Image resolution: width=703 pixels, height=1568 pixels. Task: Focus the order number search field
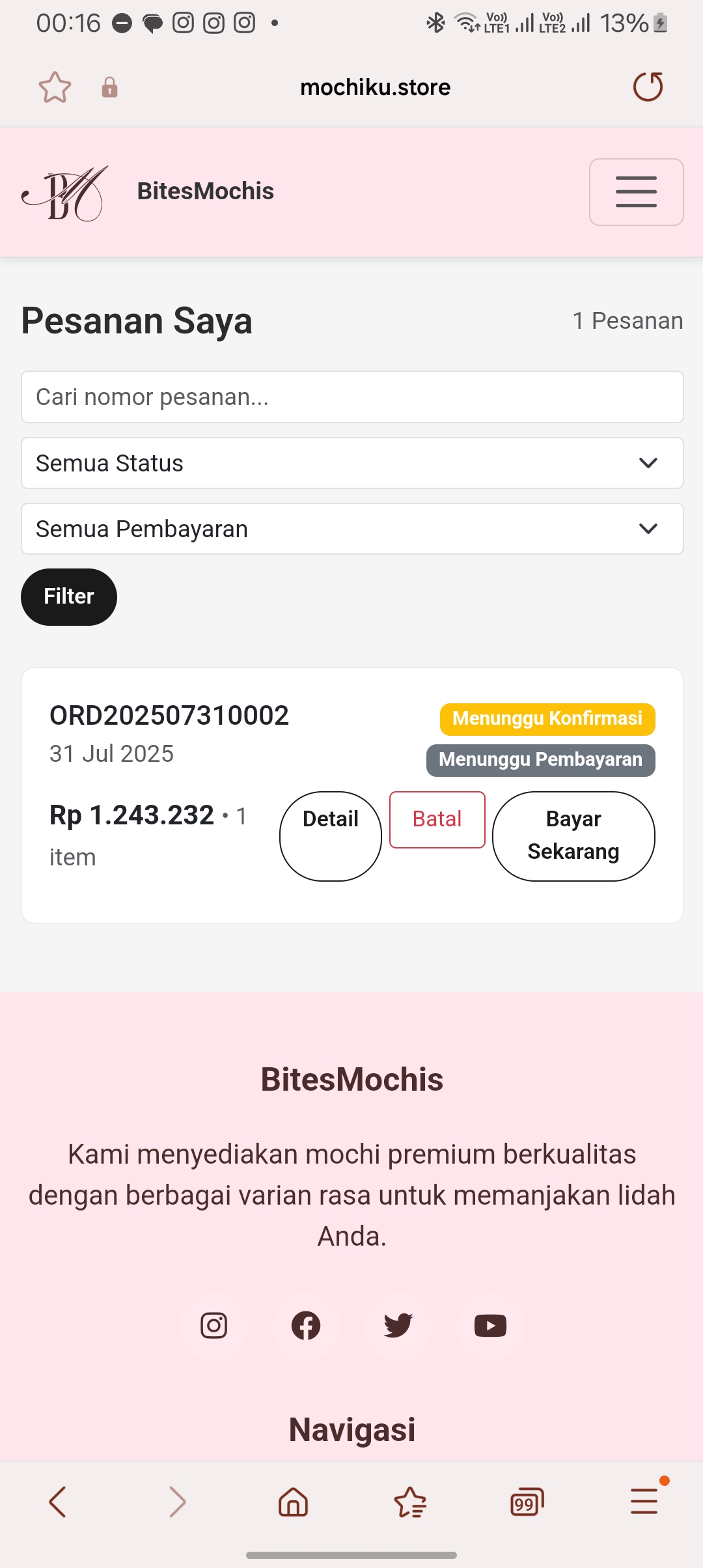point(352,397)
